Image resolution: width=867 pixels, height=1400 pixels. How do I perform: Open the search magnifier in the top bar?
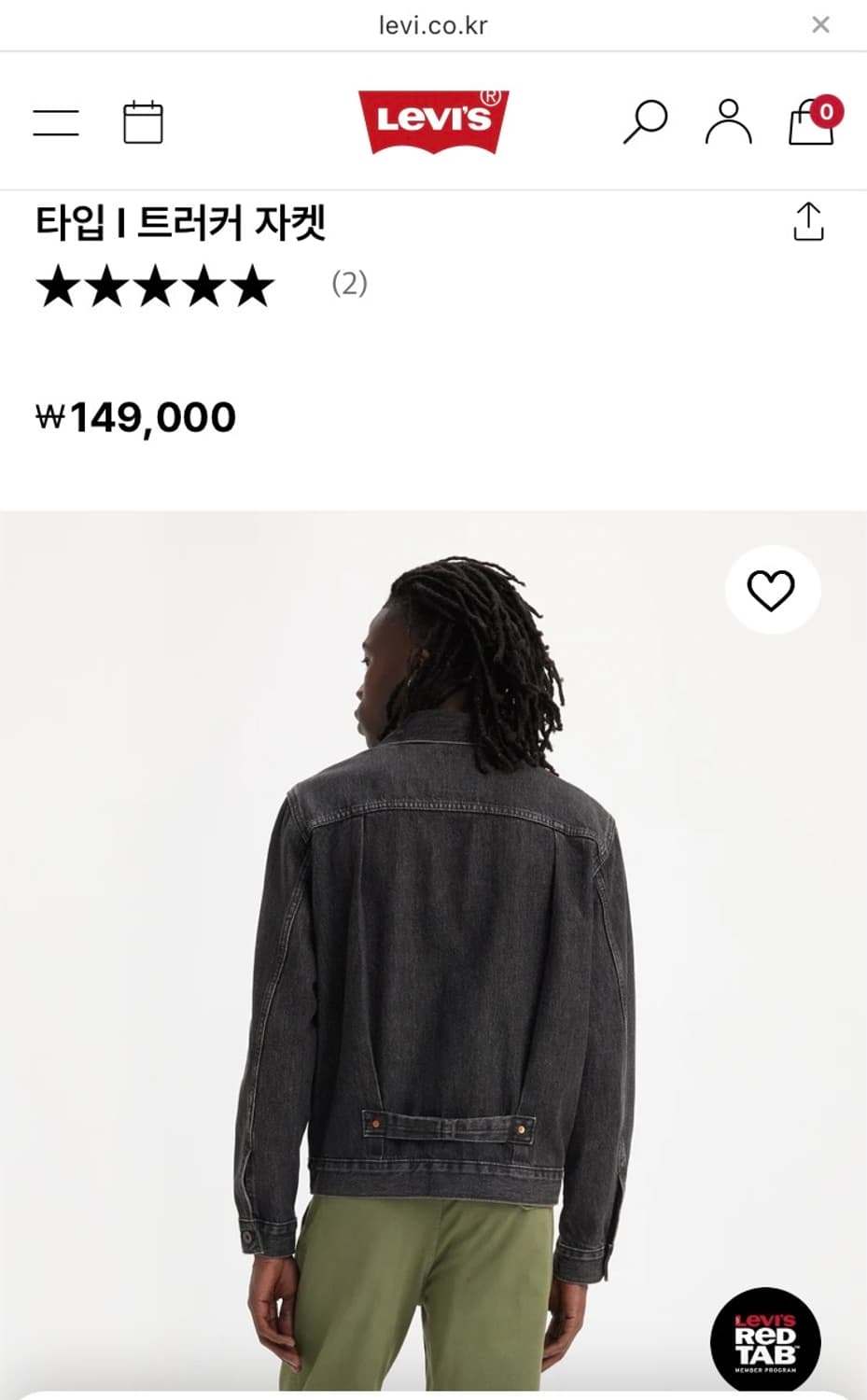[x=646, y=121]
